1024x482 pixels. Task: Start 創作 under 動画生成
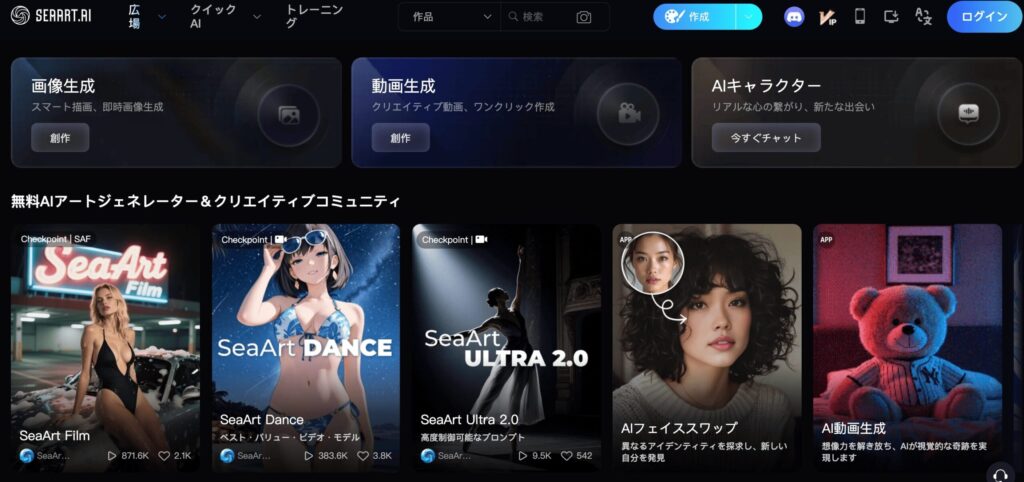pos(400,138)
